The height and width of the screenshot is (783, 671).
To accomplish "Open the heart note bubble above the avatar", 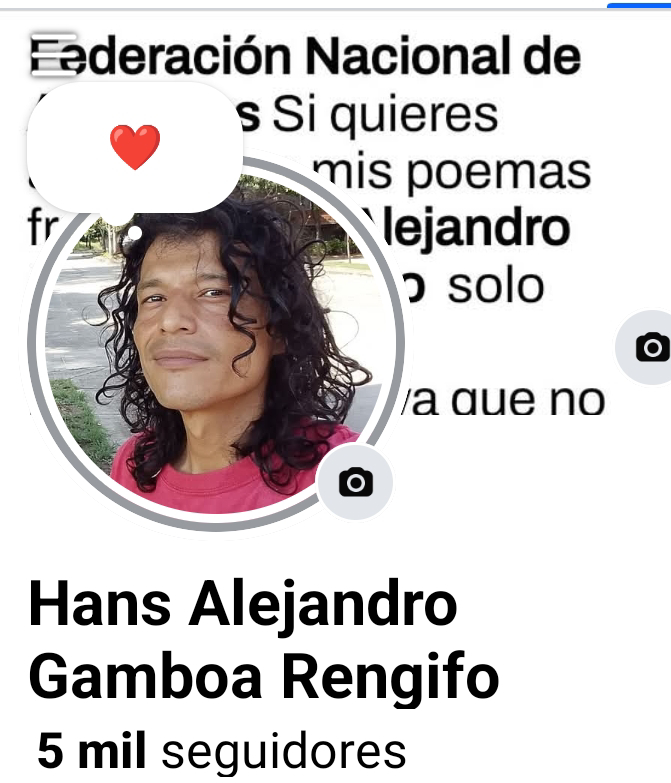I will pyautogui.click(x=135, y=148).
